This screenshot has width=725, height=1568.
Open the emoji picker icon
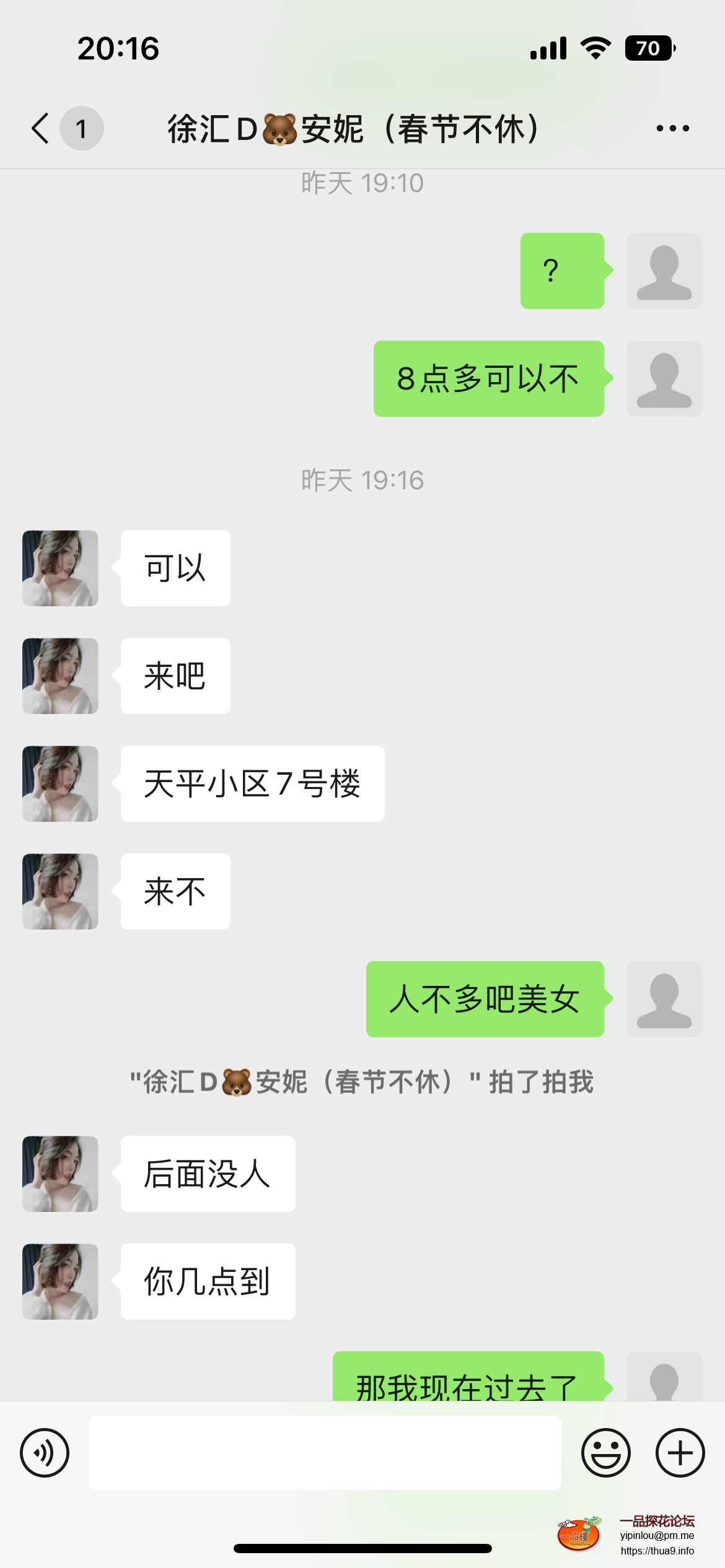(x=607, y=1452)
